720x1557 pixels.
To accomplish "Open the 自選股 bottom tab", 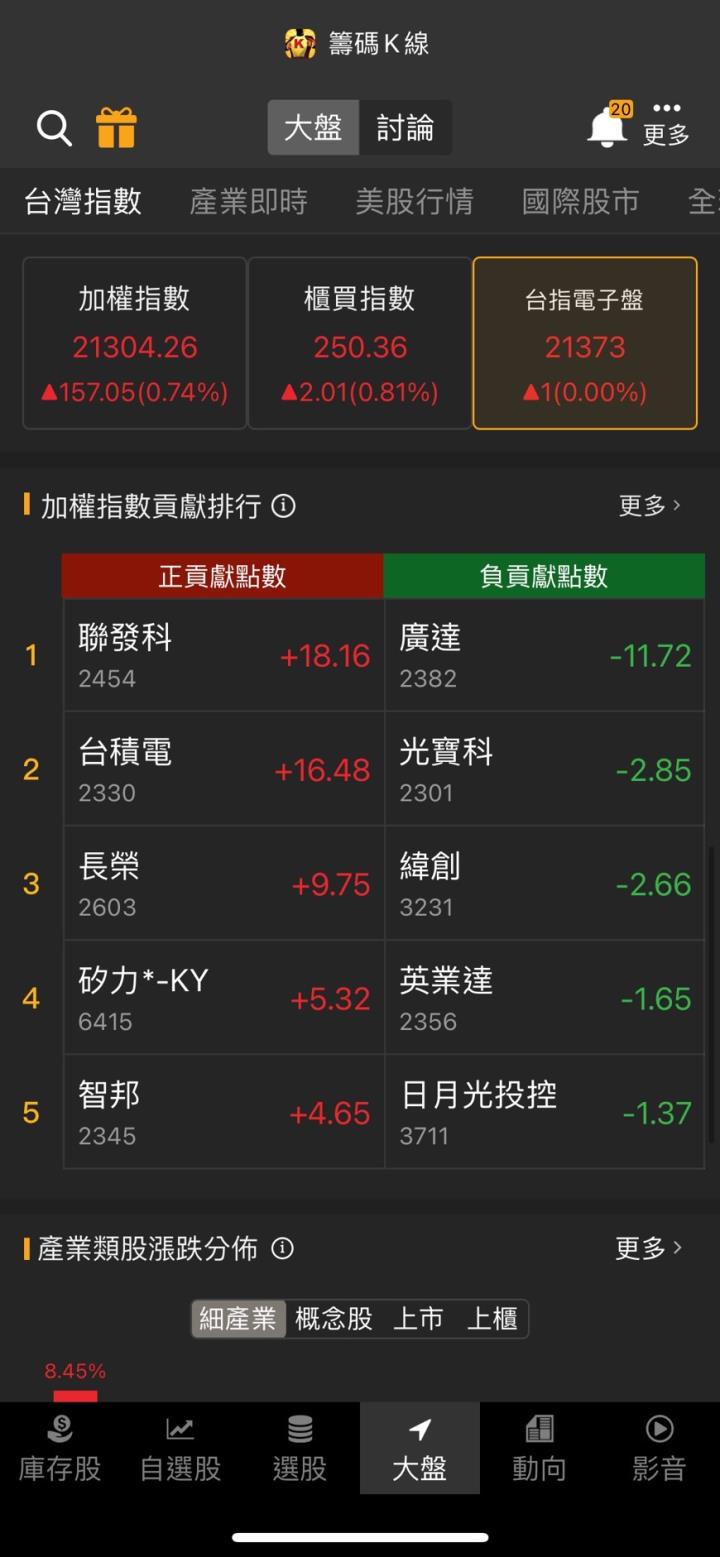I will click(180, 1448).
